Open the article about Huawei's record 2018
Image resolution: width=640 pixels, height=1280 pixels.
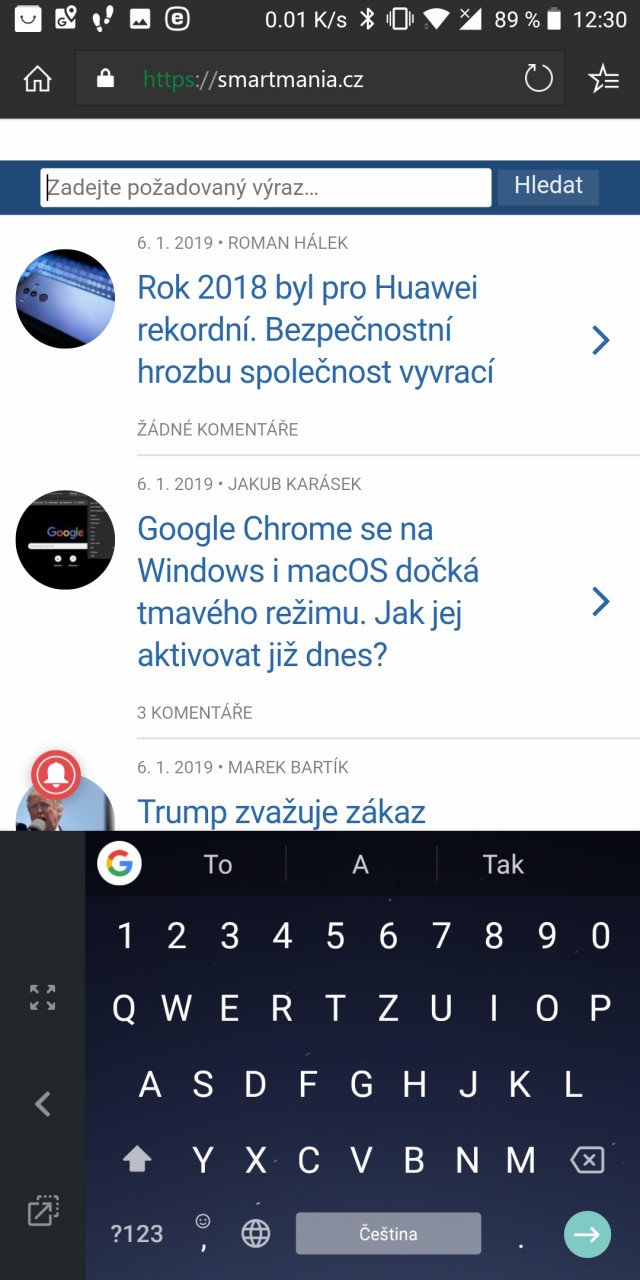(316, 330)
